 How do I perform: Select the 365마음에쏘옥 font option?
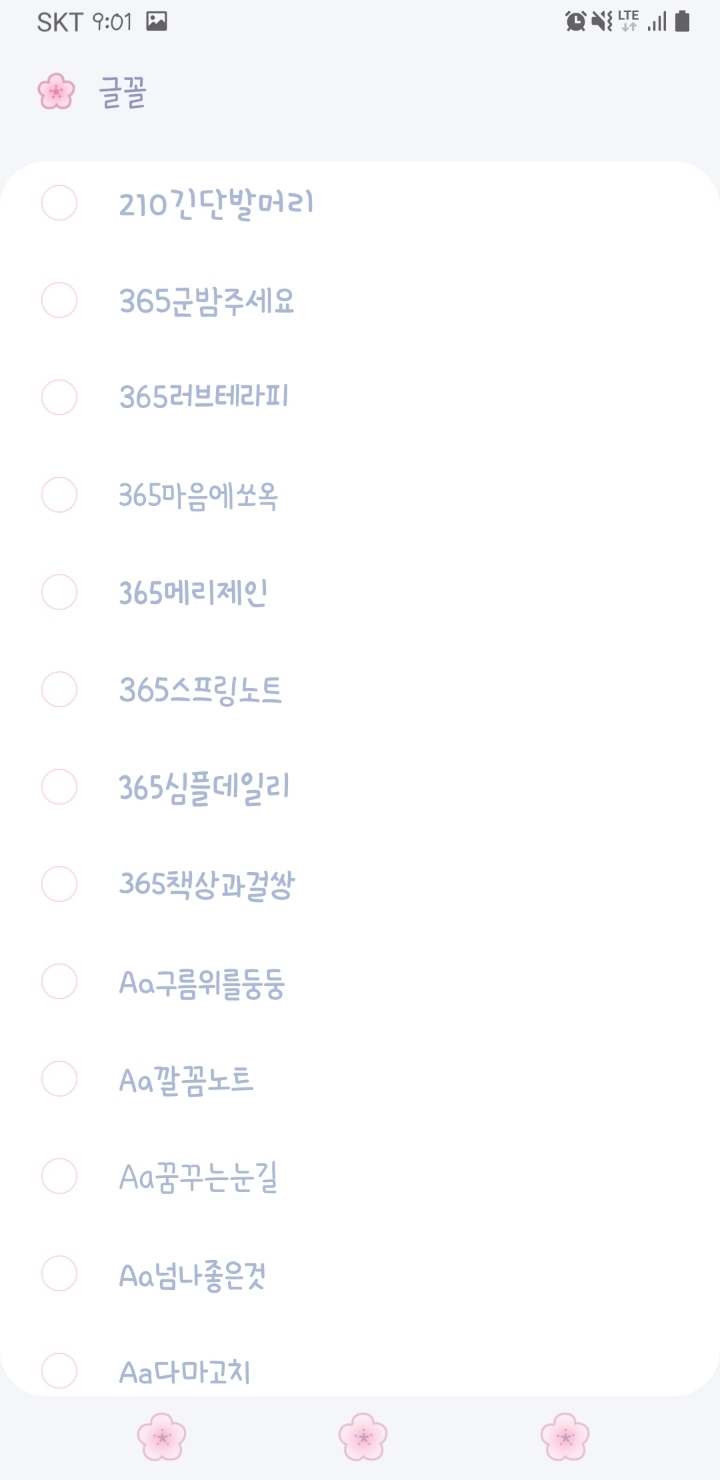coord(360,495)
